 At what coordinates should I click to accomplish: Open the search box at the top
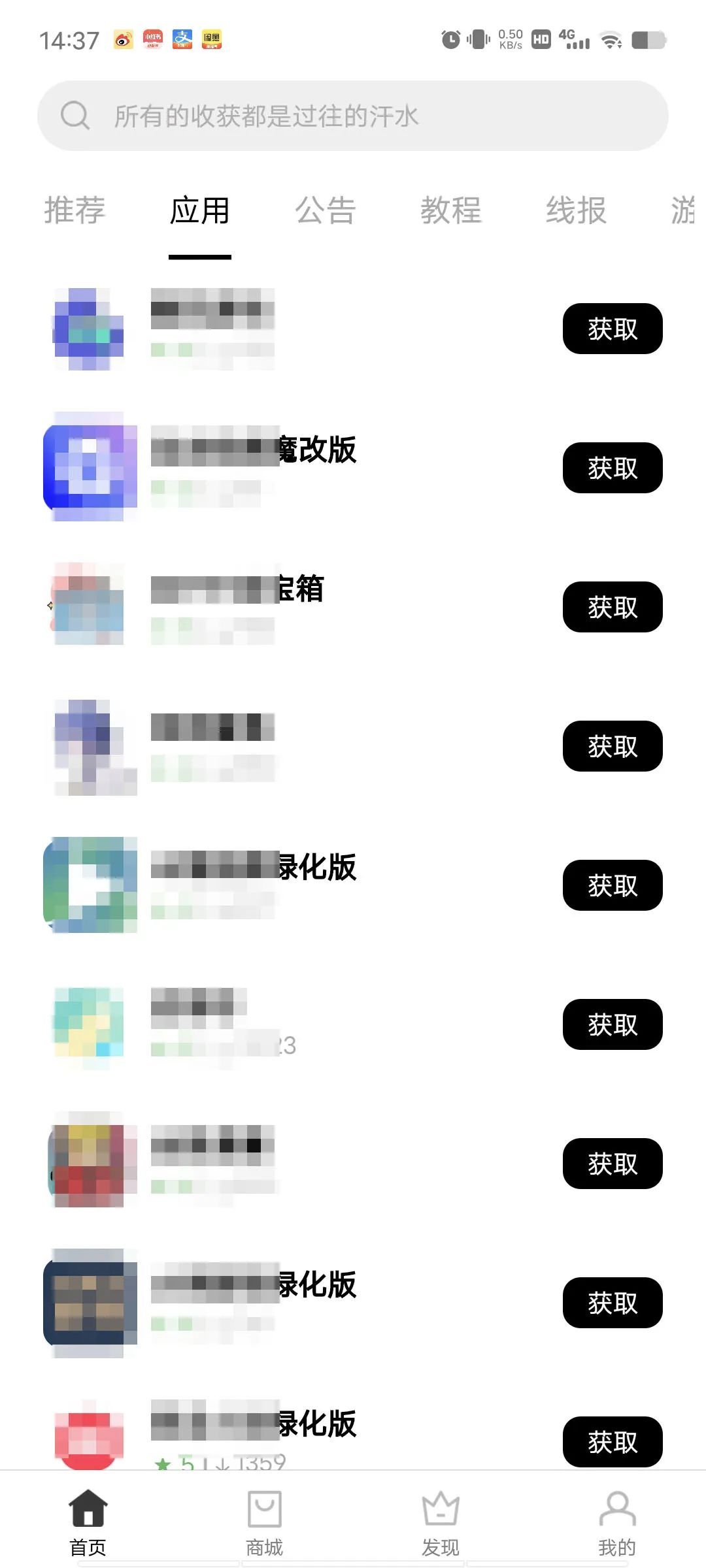(x=353, y=116)
